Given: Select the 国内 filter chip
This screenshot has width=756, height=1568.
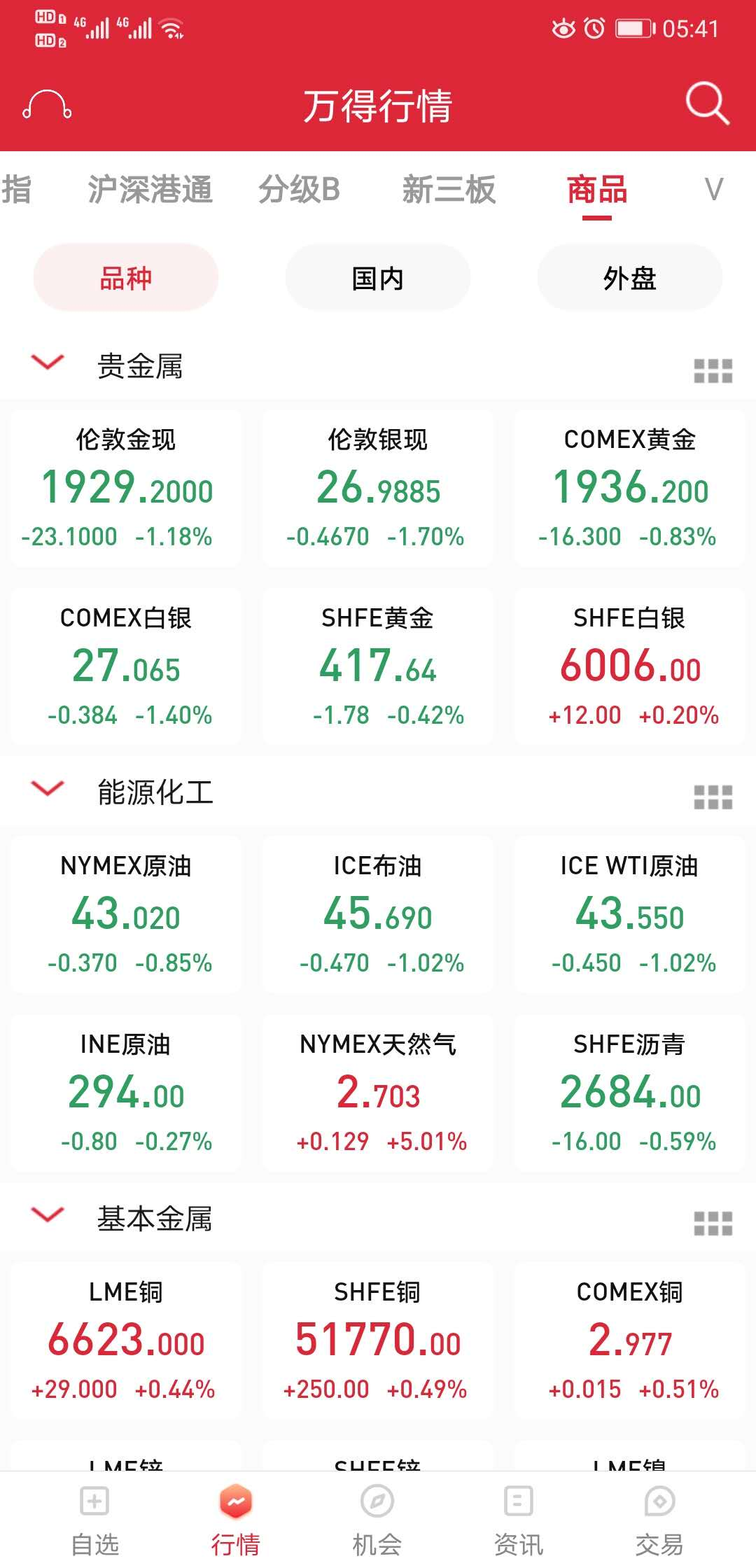Looking at the screenshot, I should [x=378, y=278].
